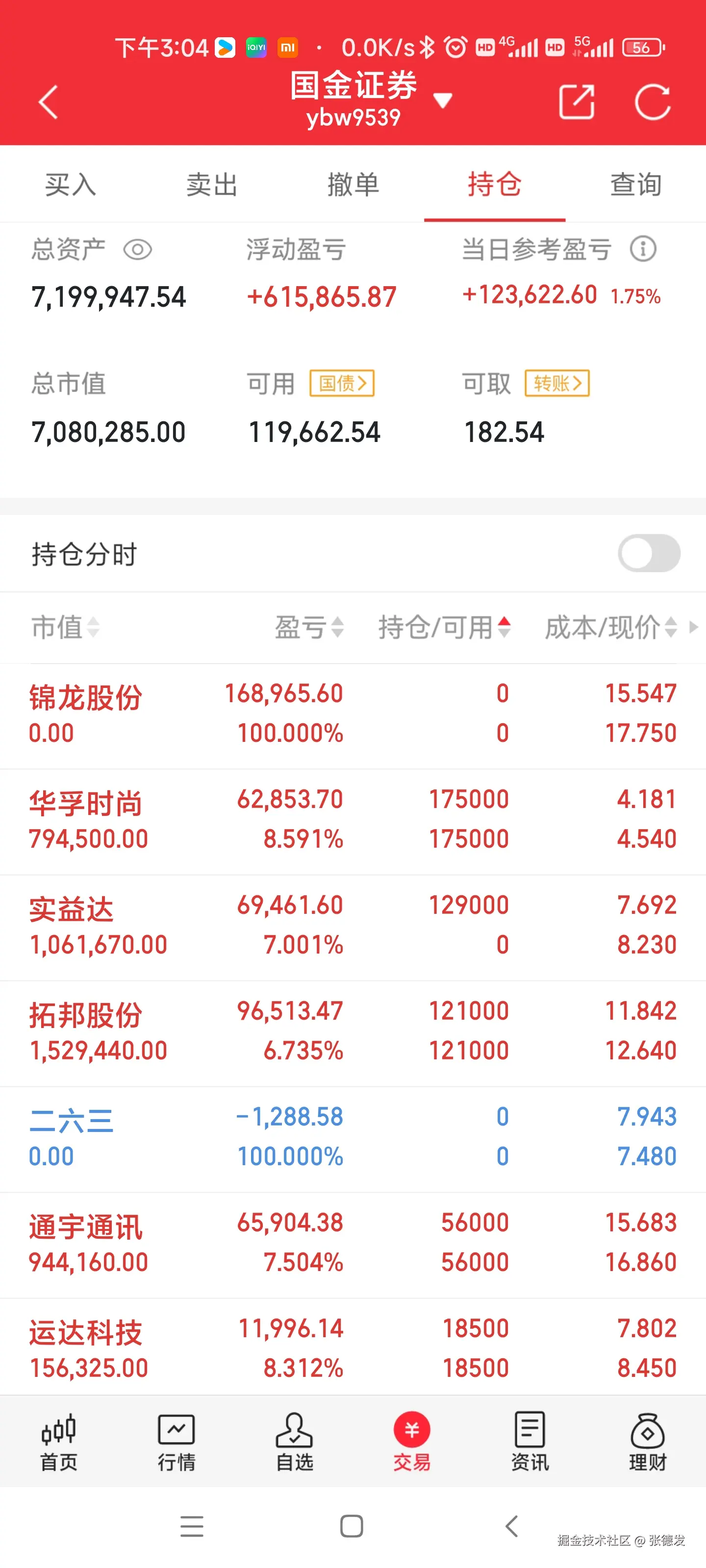
Task: Hide total assets using the eye icon
Action: tap(139, 249)
